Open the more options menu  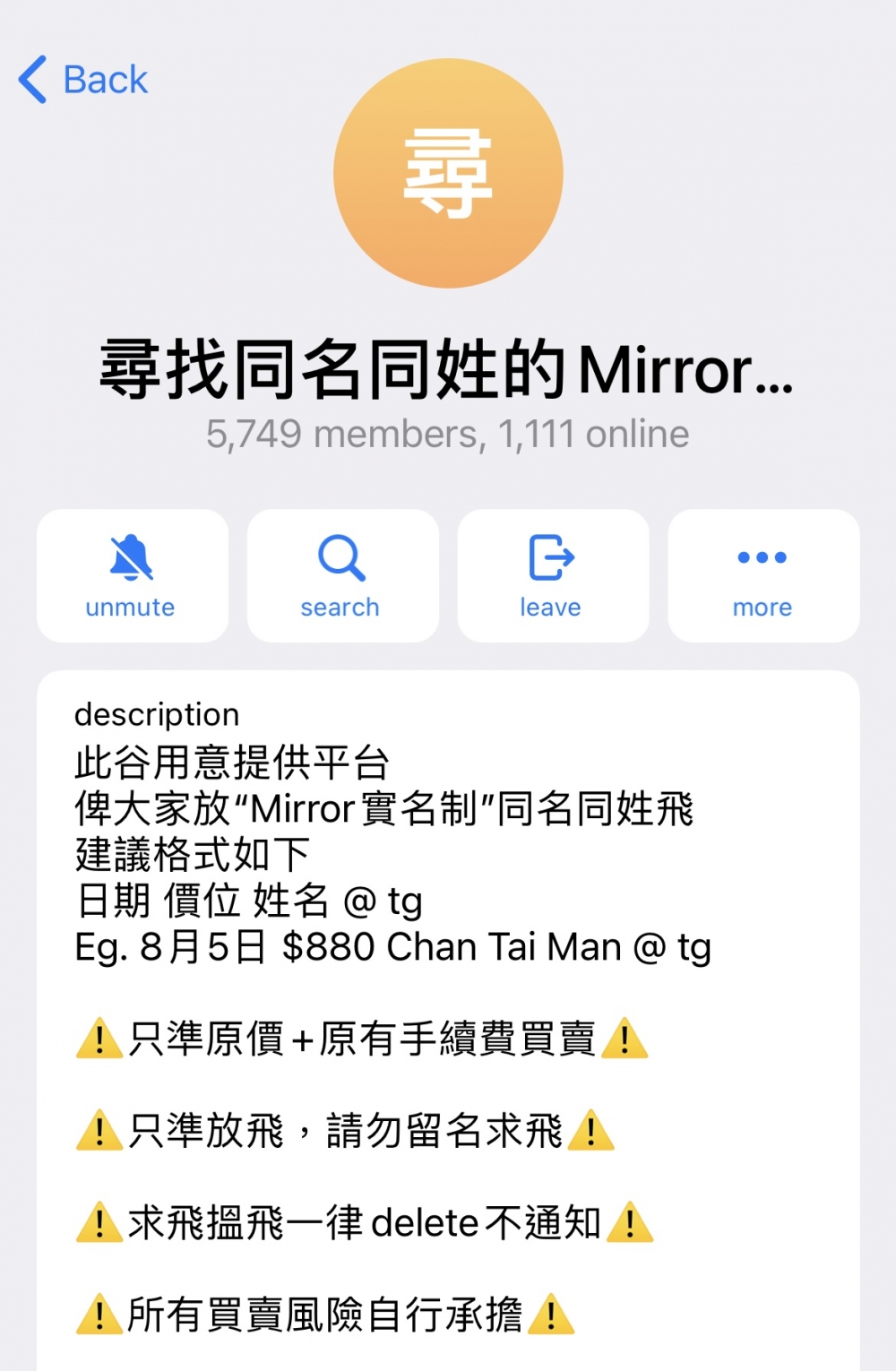(762, 575)
